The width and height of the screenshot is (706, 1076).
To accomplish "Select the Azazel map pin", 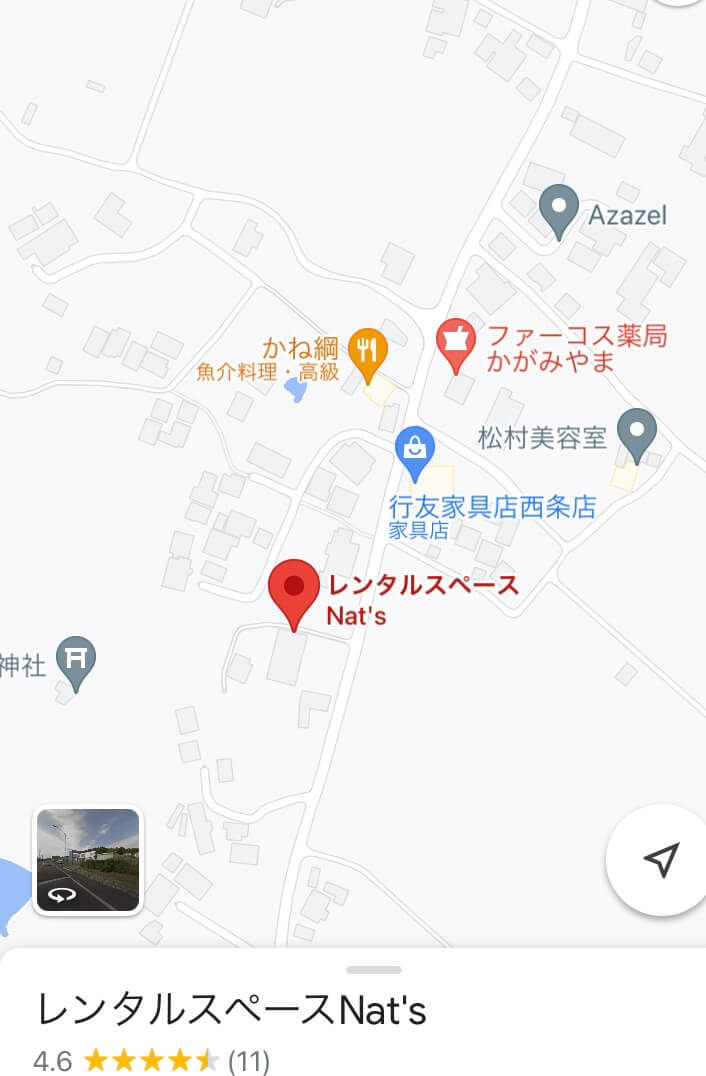I will point(558,210).
